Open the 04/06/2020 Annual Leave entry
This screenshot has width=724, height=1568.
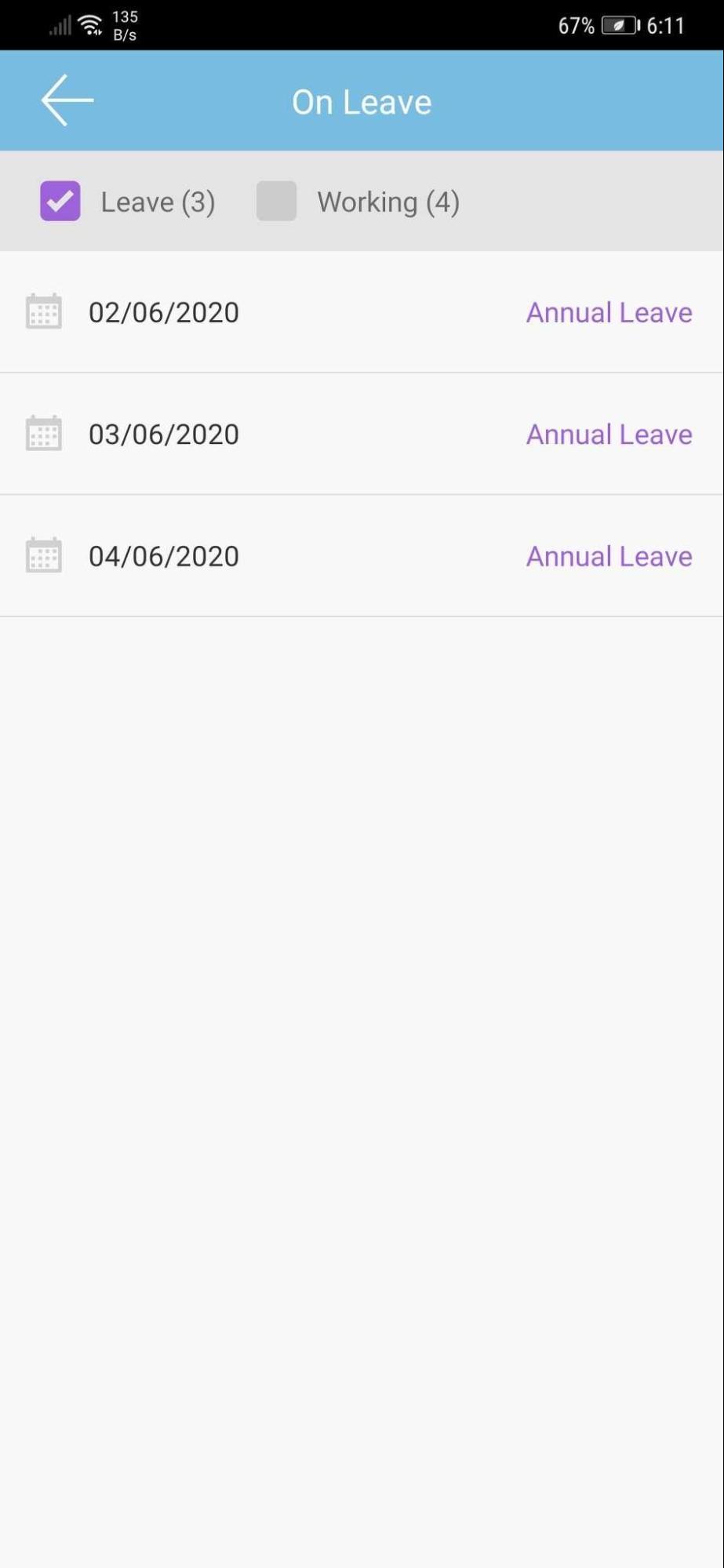pyautogui.click(x=362, y=555)
